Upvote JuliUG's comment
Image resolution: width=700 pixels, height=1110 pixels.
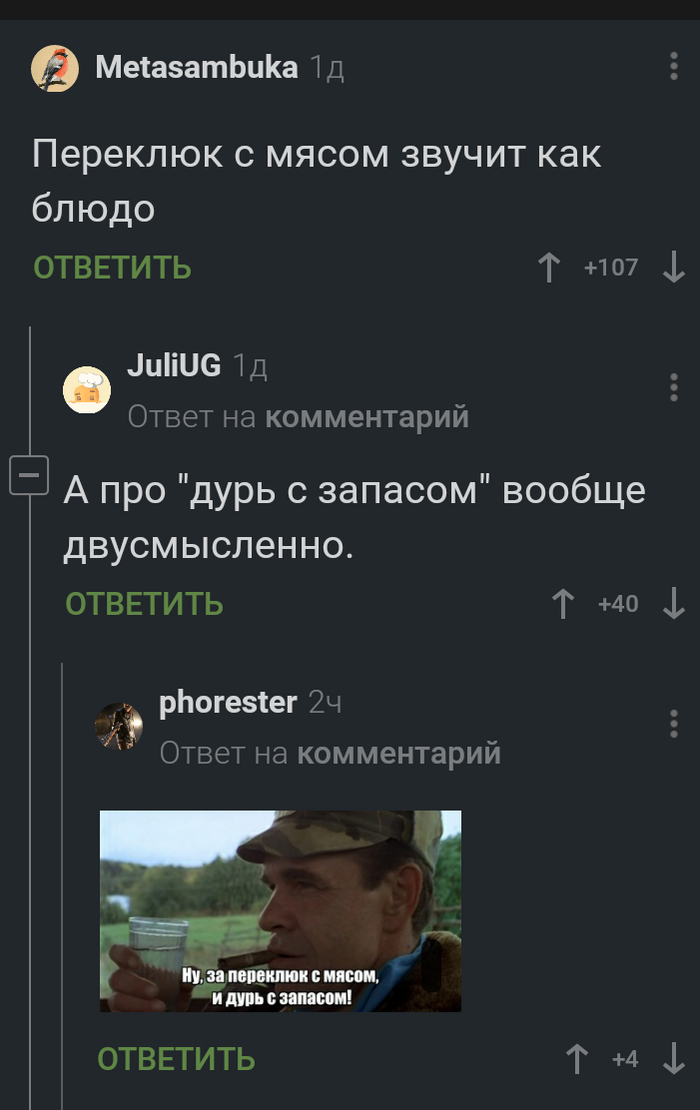(563, 603)
